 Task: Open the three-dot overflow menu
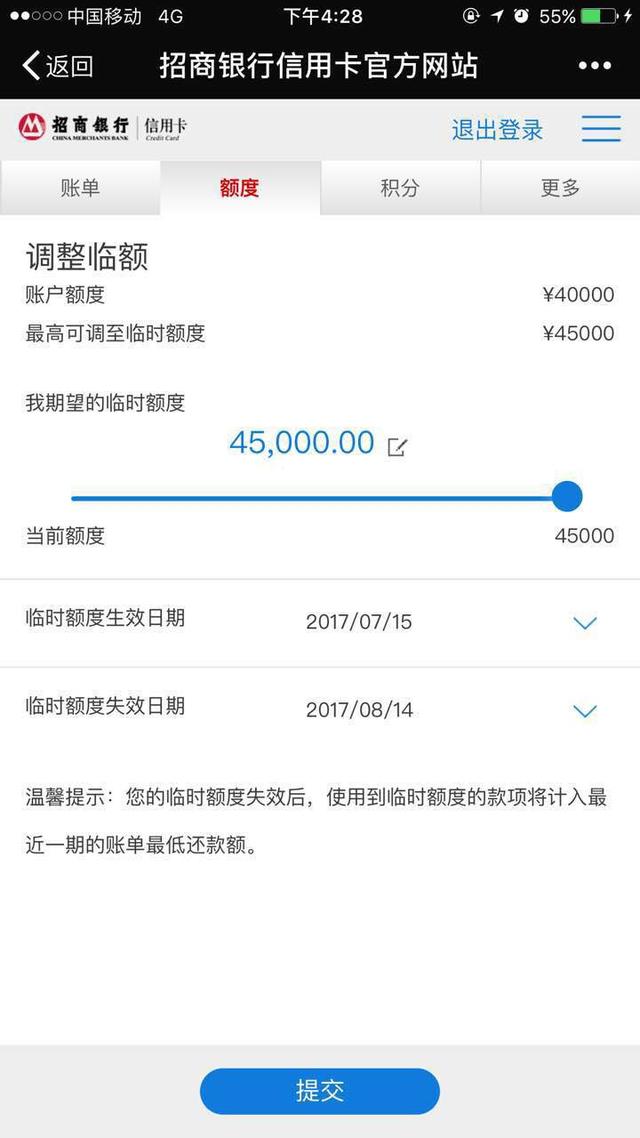(594, 66)
